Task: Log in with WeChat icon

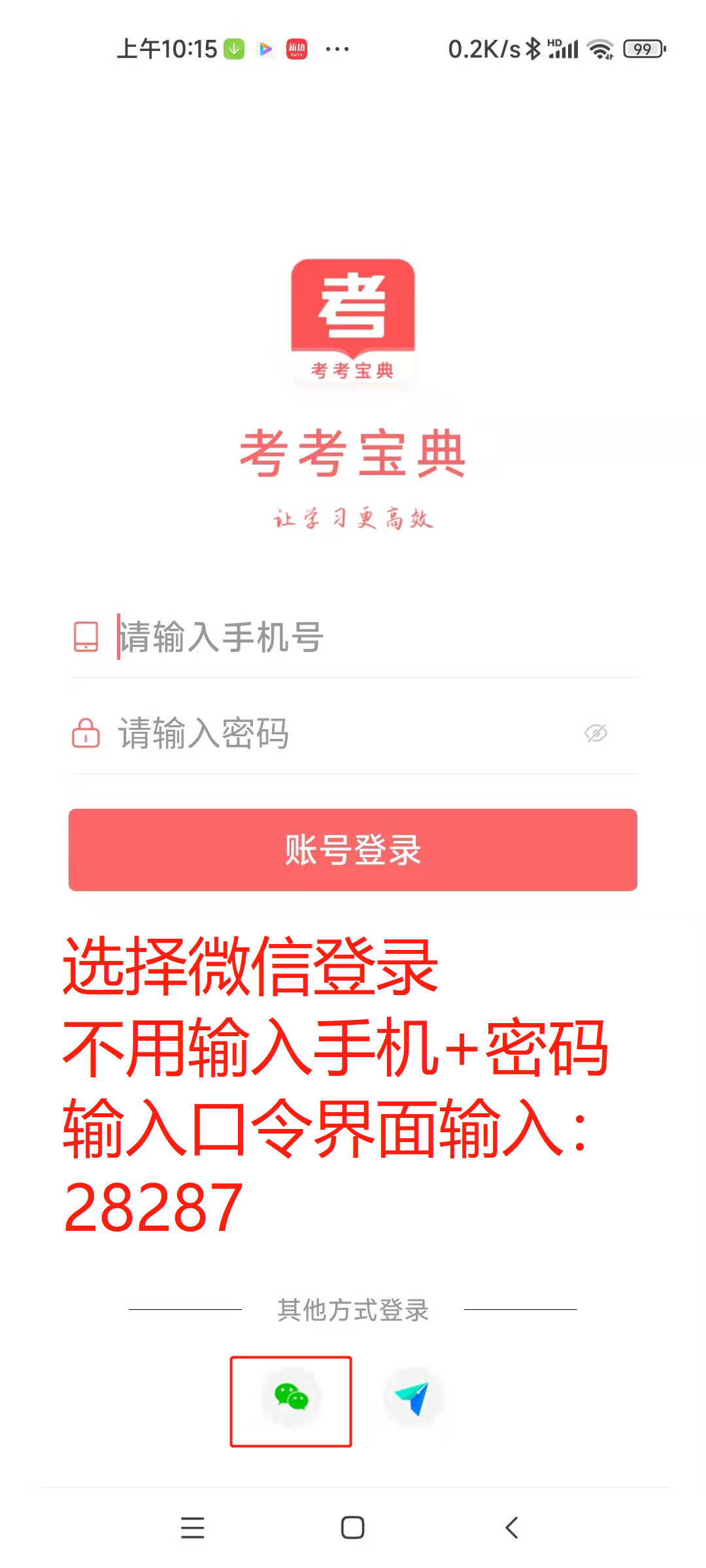Action: pos(292,1397)
